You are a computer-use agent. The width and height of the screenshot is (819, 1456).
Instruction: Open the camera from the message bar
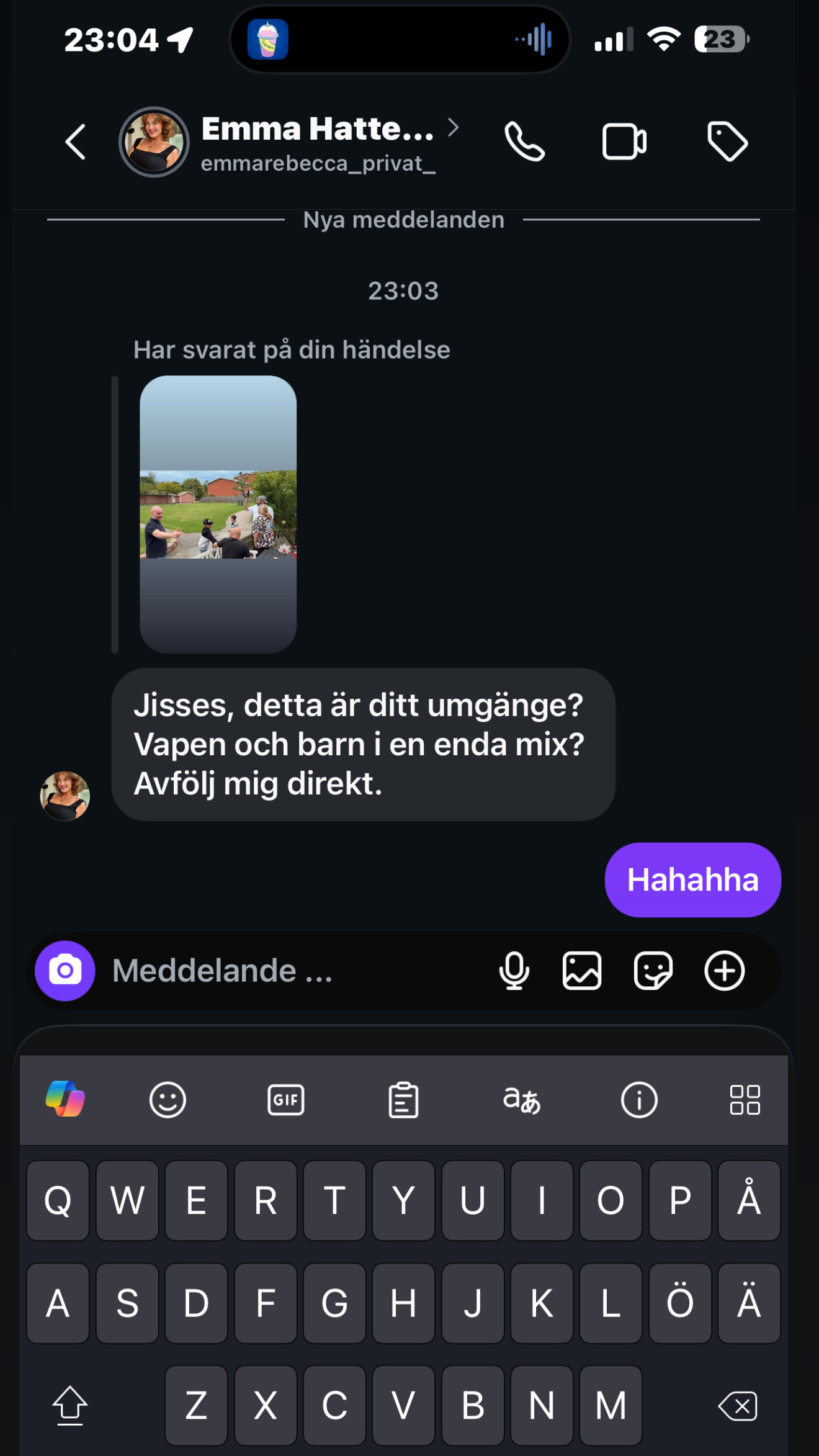tap(65, 971)
